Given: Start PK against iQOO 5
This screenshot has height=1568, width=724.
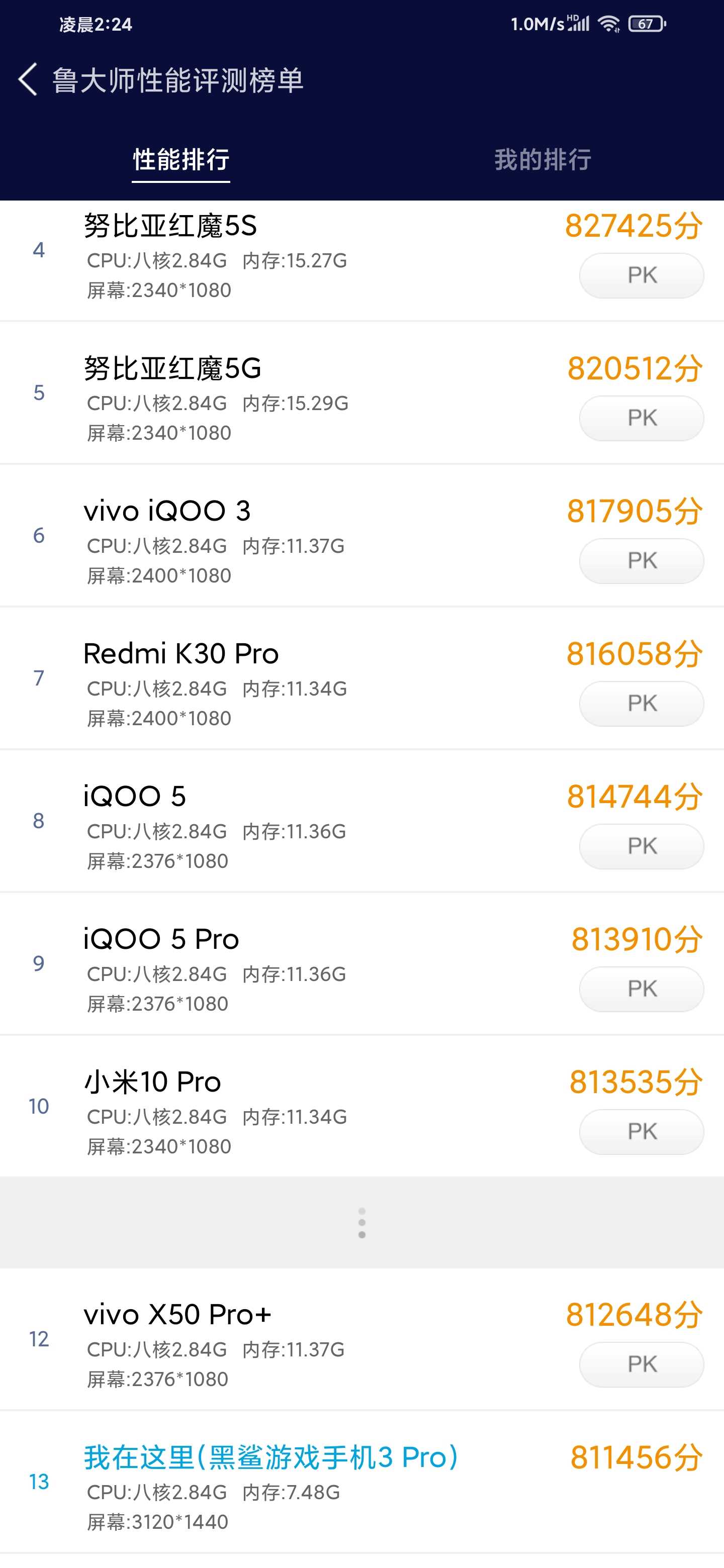Looking at the screenshot, I should [641, 847].
